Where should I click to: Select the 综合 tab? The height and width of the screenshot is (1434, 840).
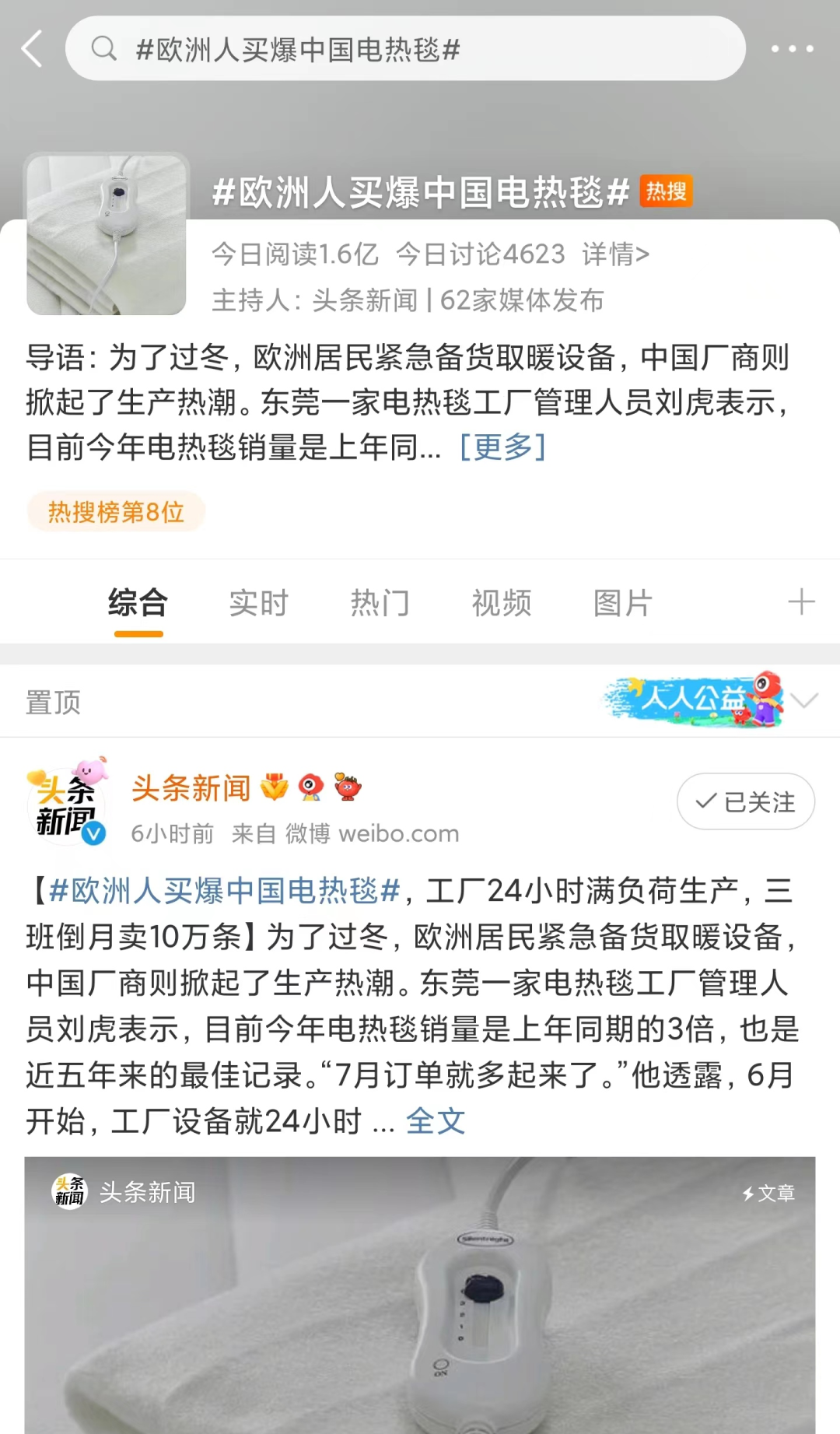[x=138, y=603]
